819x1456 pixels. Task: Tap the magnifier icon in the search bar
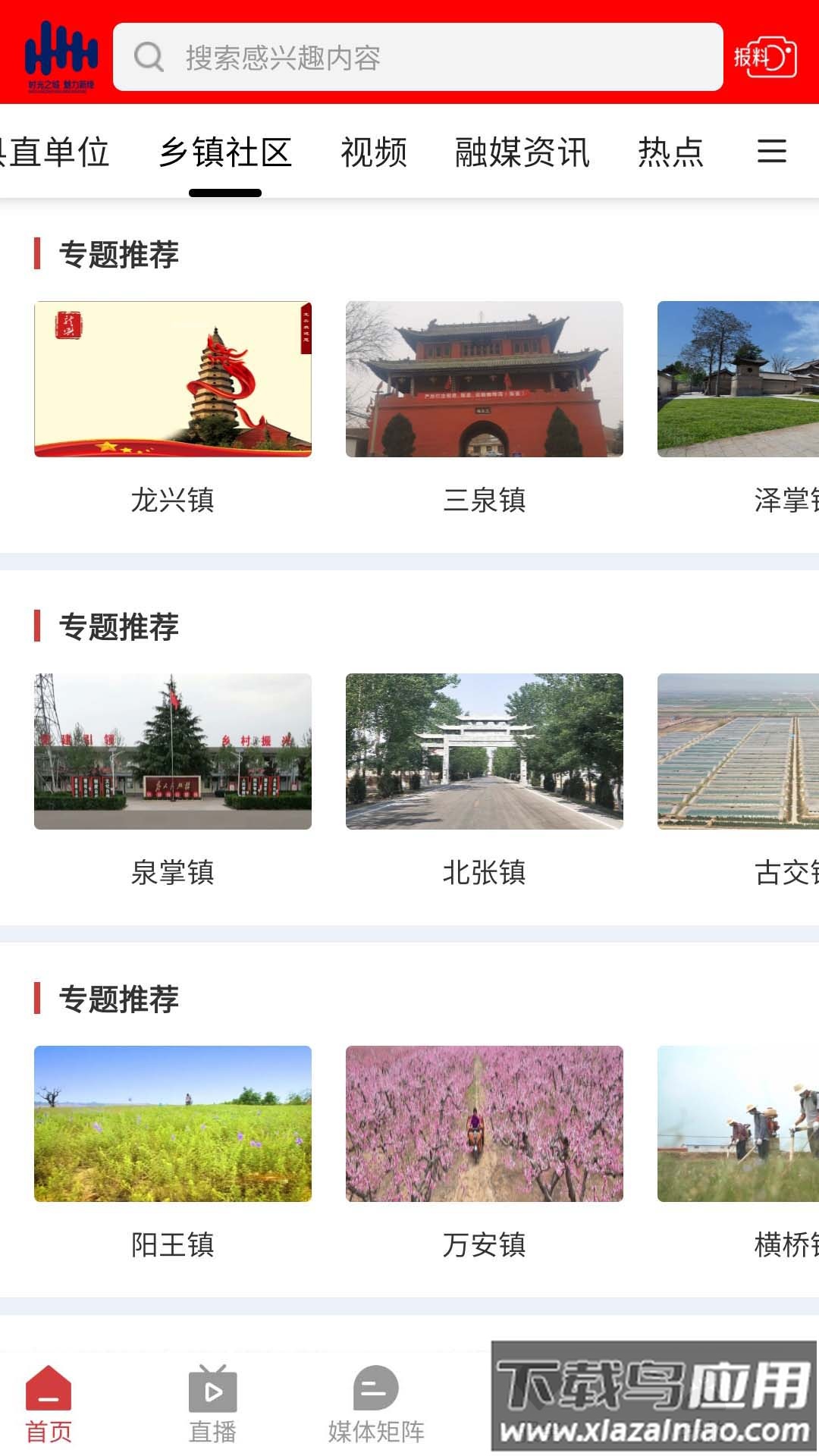(x=149, y=56)
